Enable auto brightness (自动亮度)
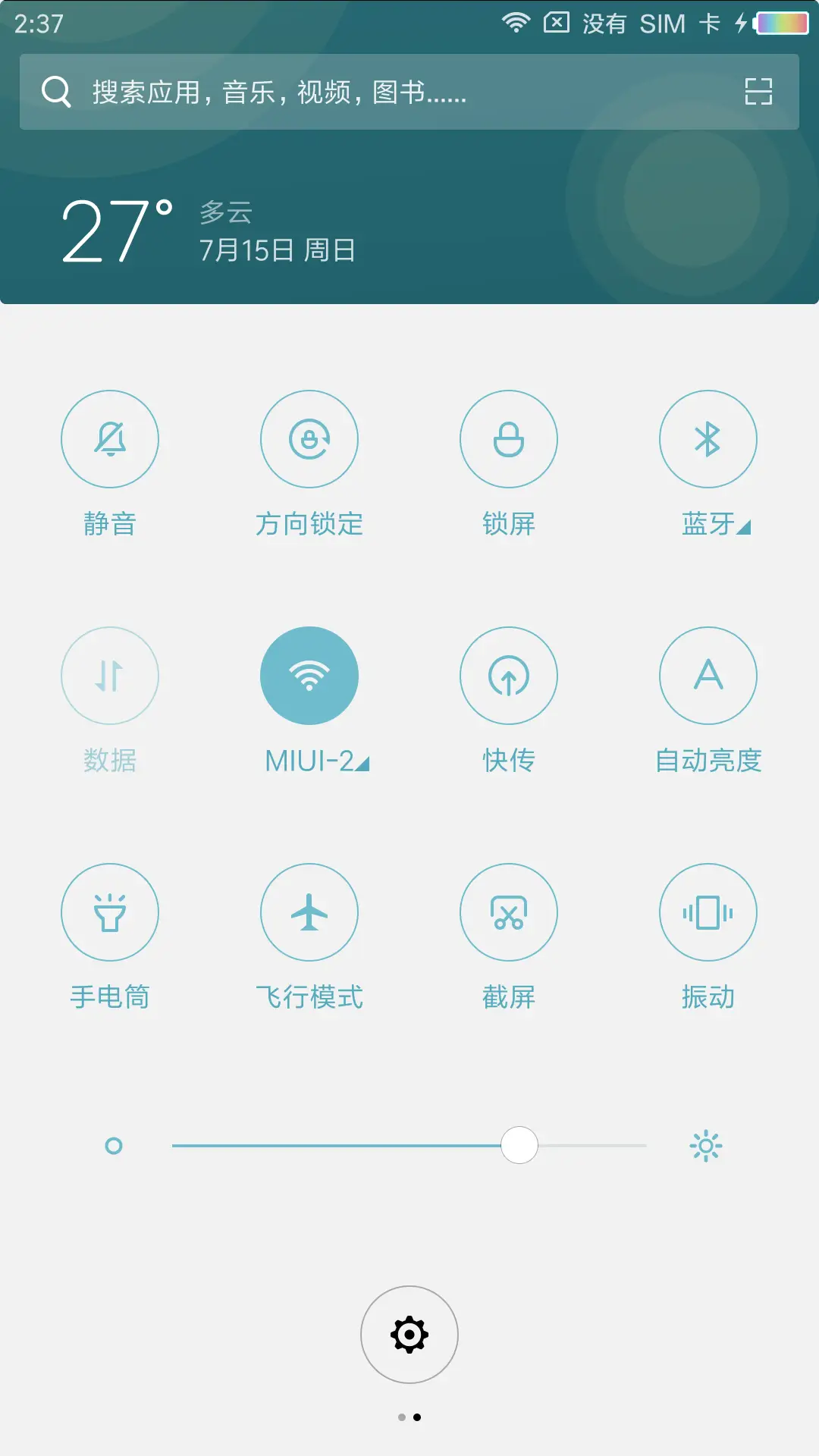The width and height of the screenshot is (819, 1456). 708,675
